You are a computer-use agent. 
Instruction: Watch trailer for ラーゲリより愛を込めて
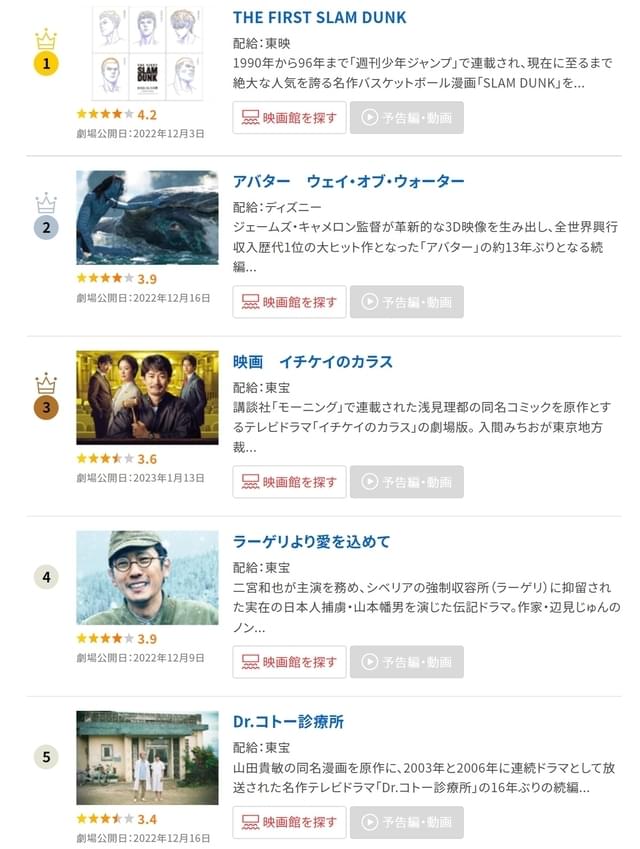[406, 662]
